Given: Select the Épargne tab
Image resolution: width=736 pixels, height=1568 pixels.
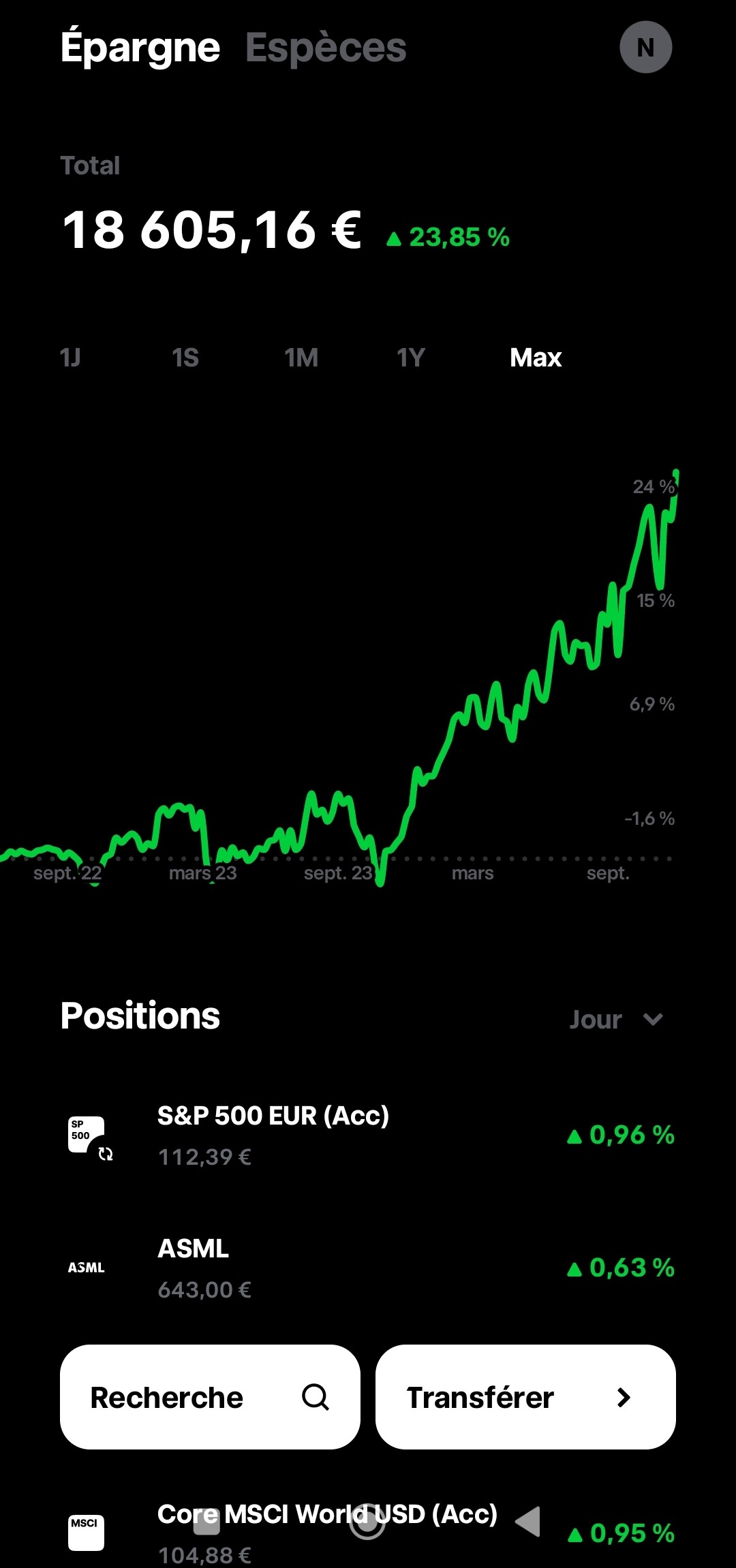Looking at the screenshot, I should [x=140, y=48].
